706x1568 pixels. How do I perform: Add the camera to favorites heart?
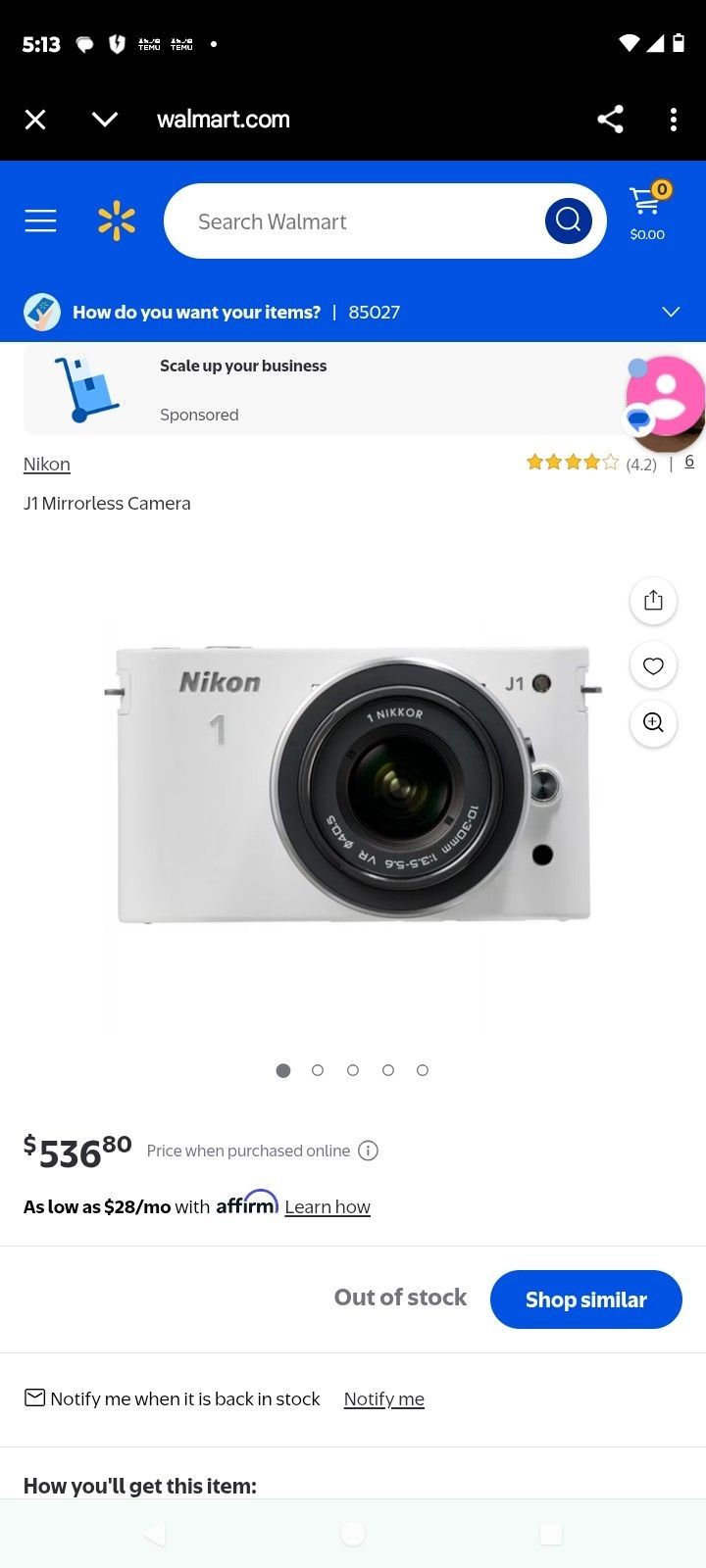[653, 666]
